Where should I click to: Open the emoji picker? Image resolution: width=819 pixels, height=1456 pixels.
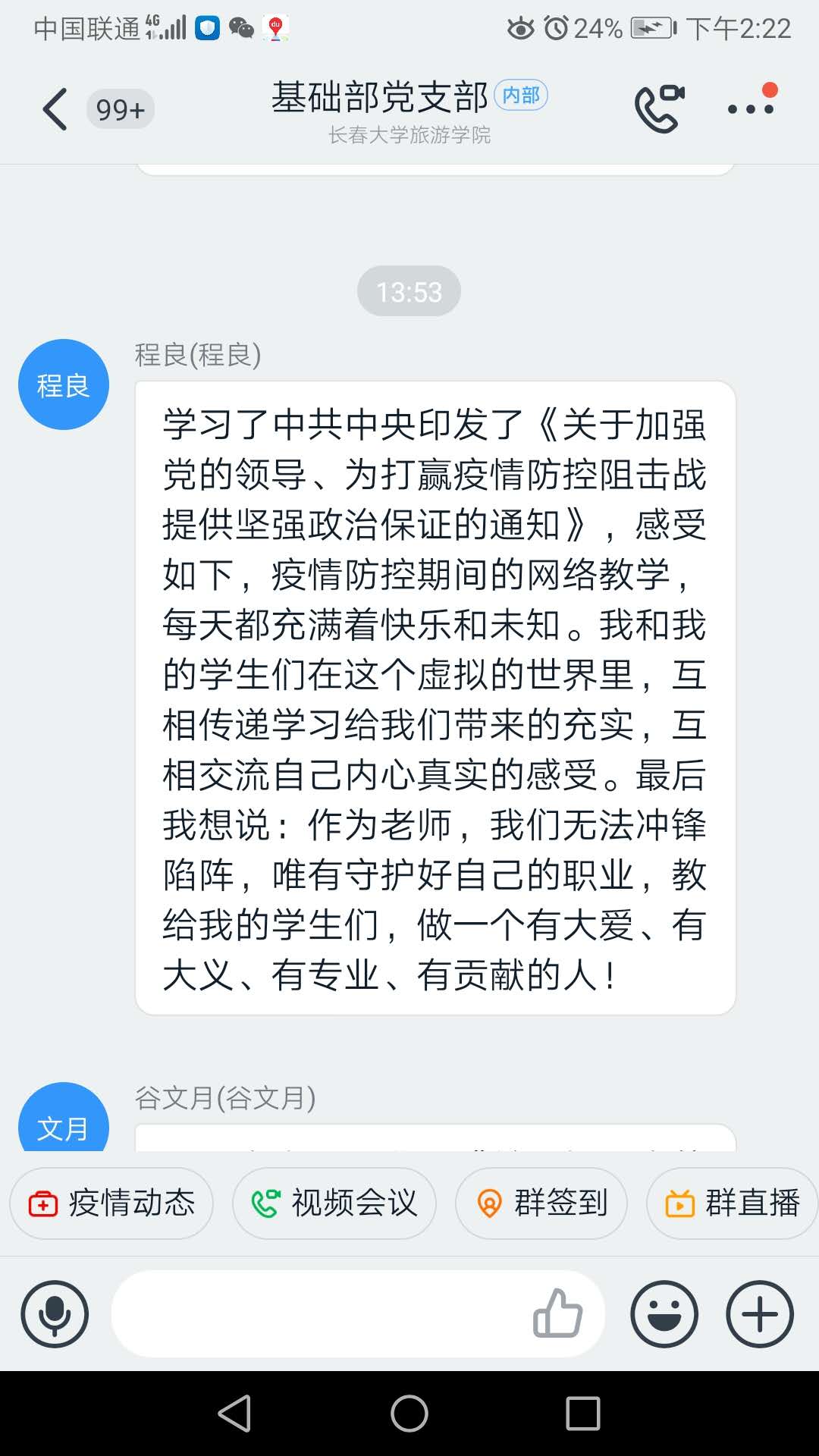pyautogui.click(x=664, y=1314)
